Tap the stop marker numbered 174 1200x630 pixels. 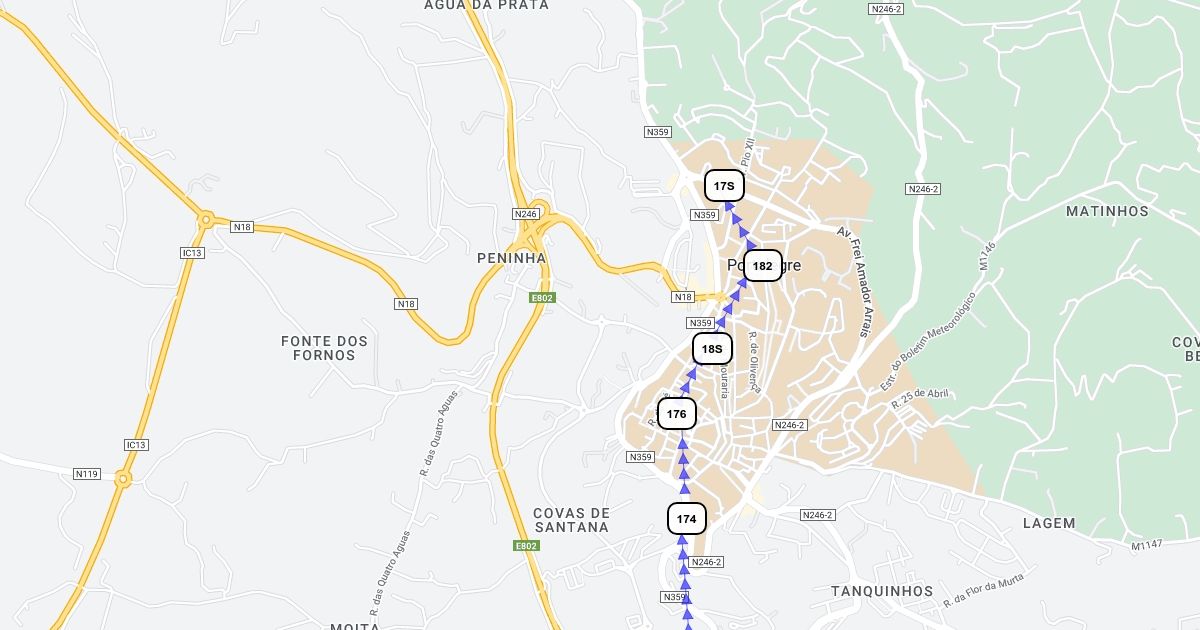(x=686, y=518)
